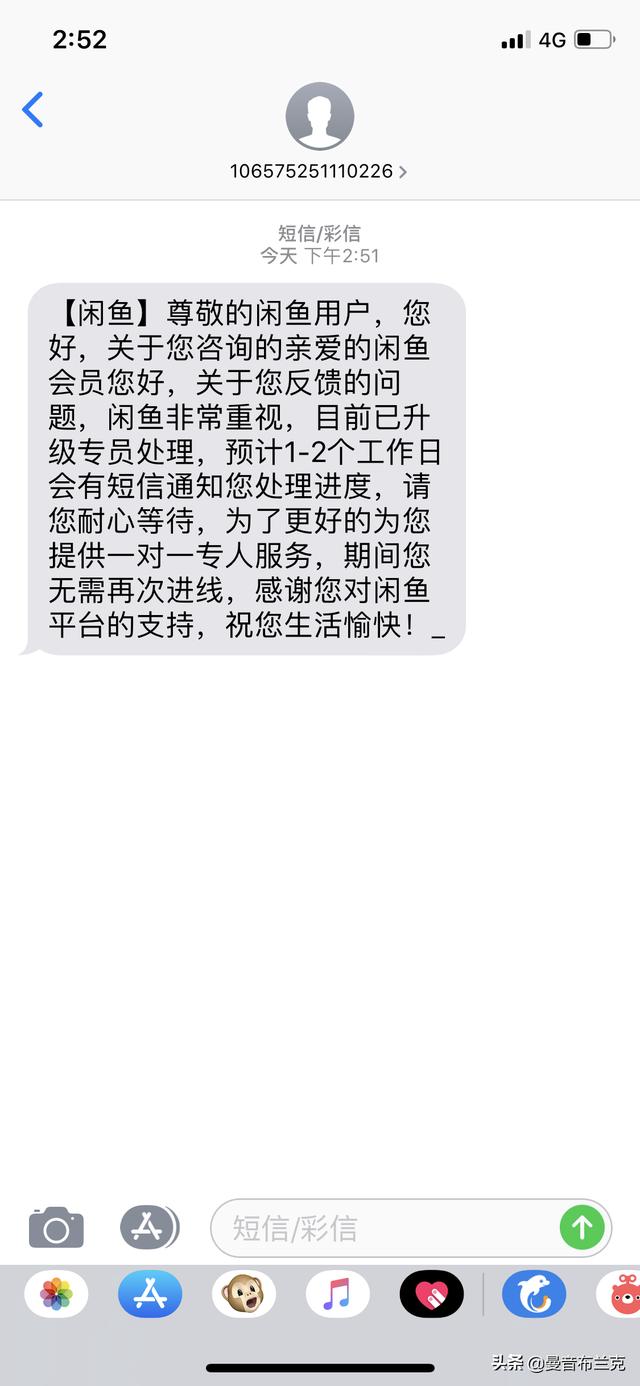The height and width of the screenshot is (1386, 640).
Task: Open the Photos app in the drawer
Action: coord(56,1294)
